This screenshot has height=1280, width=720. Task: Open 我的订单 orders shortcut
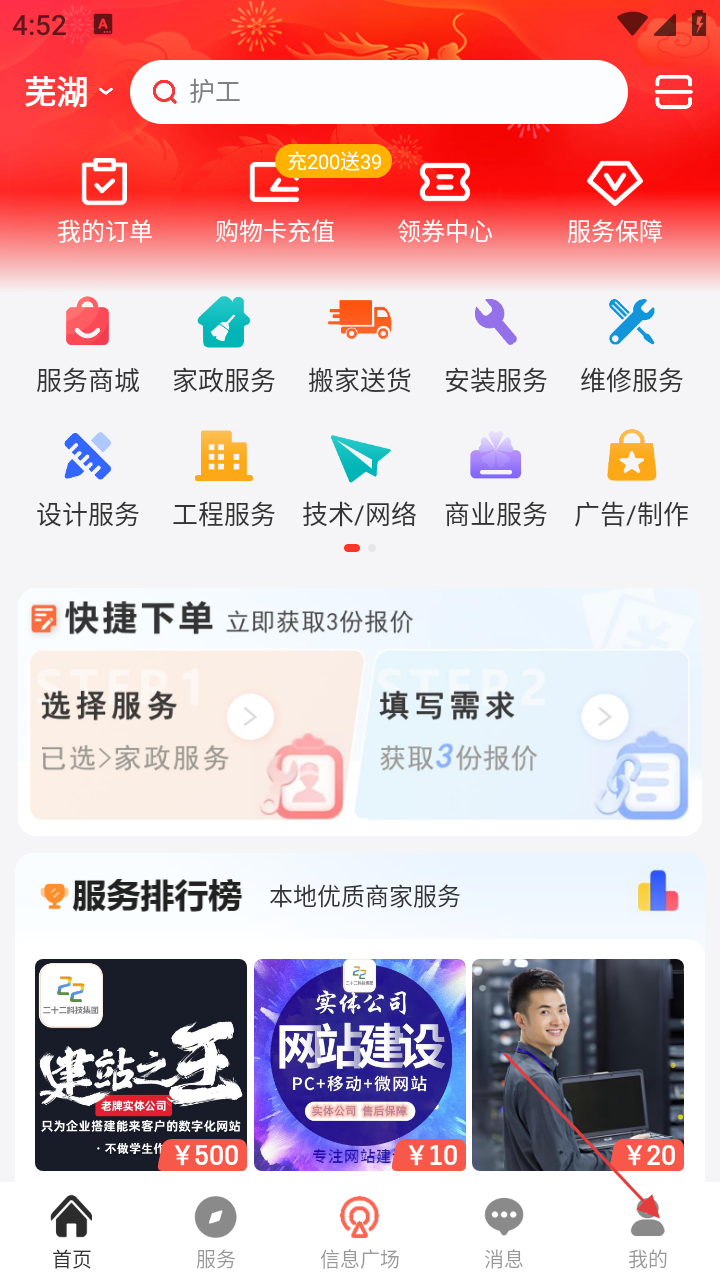click(x=104, y=201)
